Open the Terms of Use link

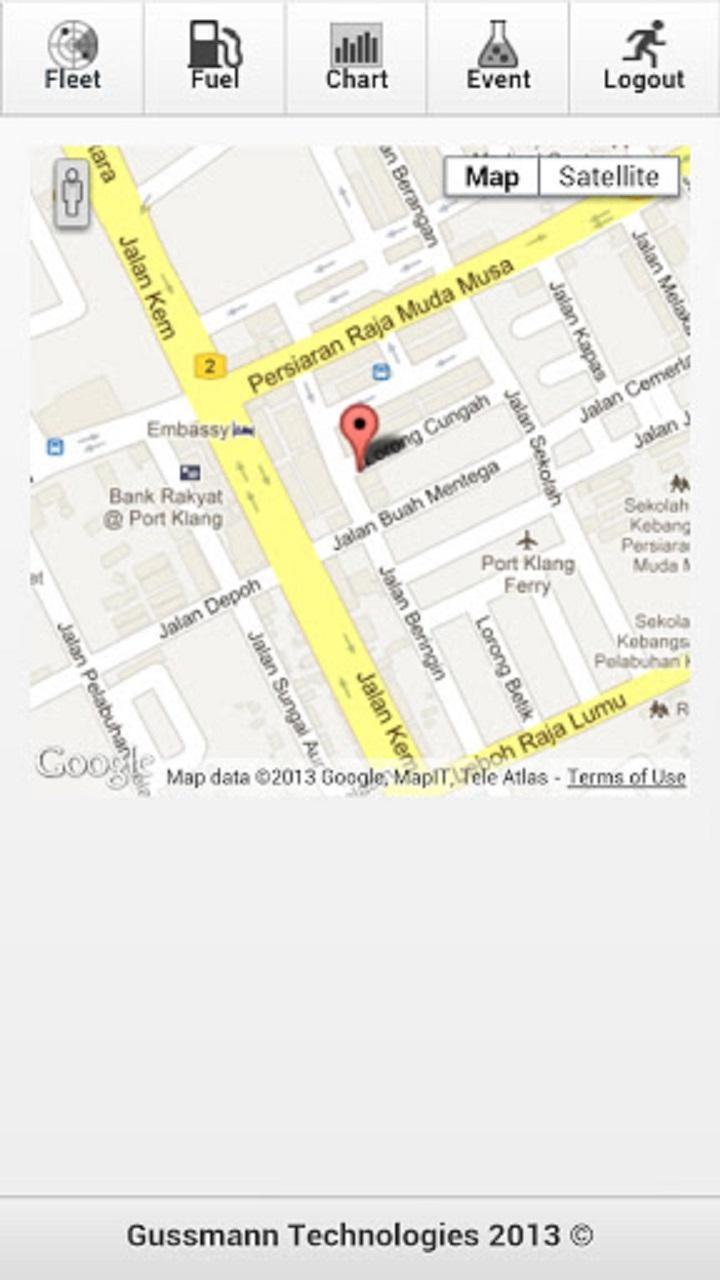pos(626,777)
